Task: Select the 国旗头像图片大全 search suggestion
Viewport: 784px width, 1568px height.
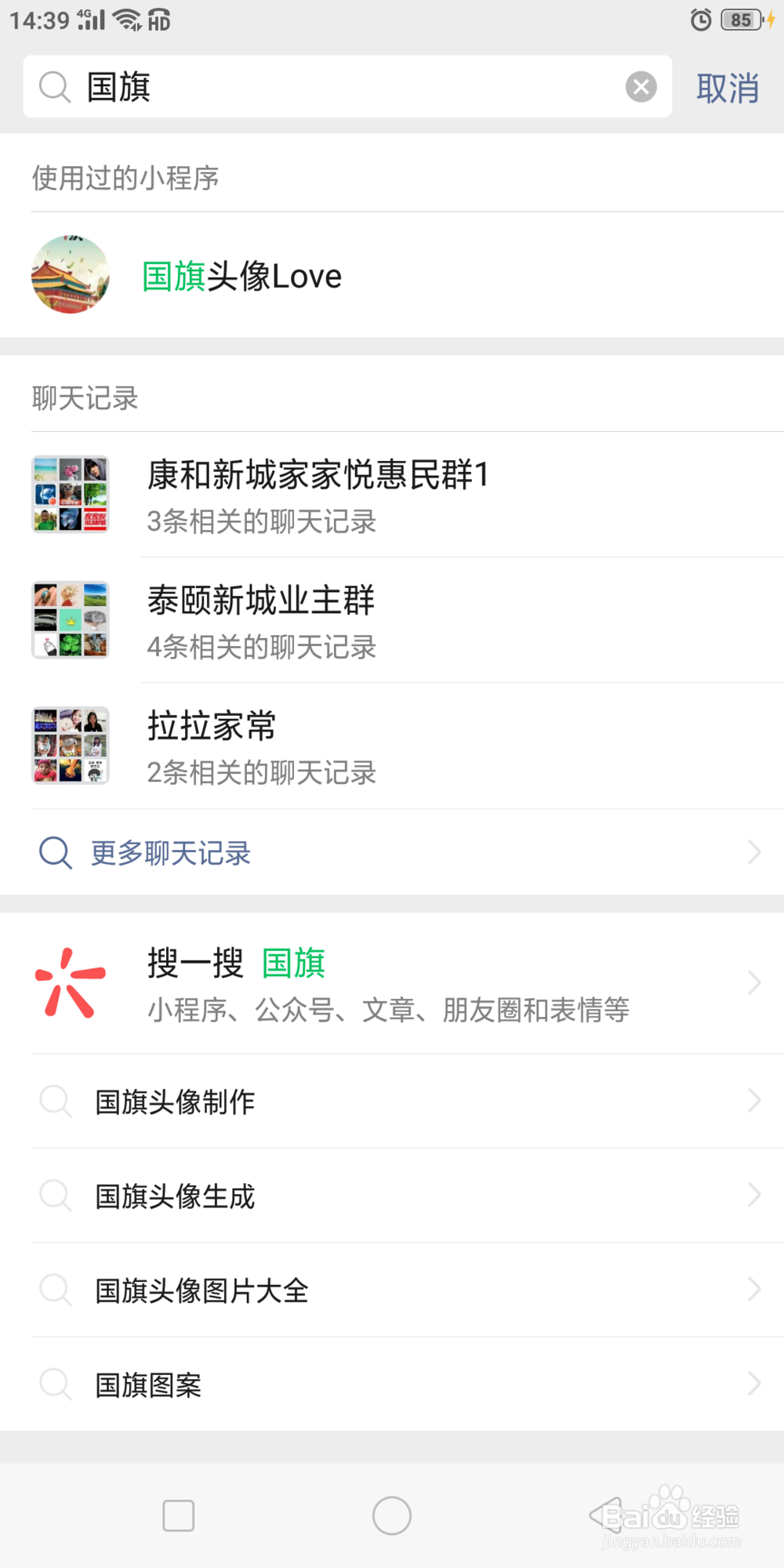Action: tap(200, 1290)
